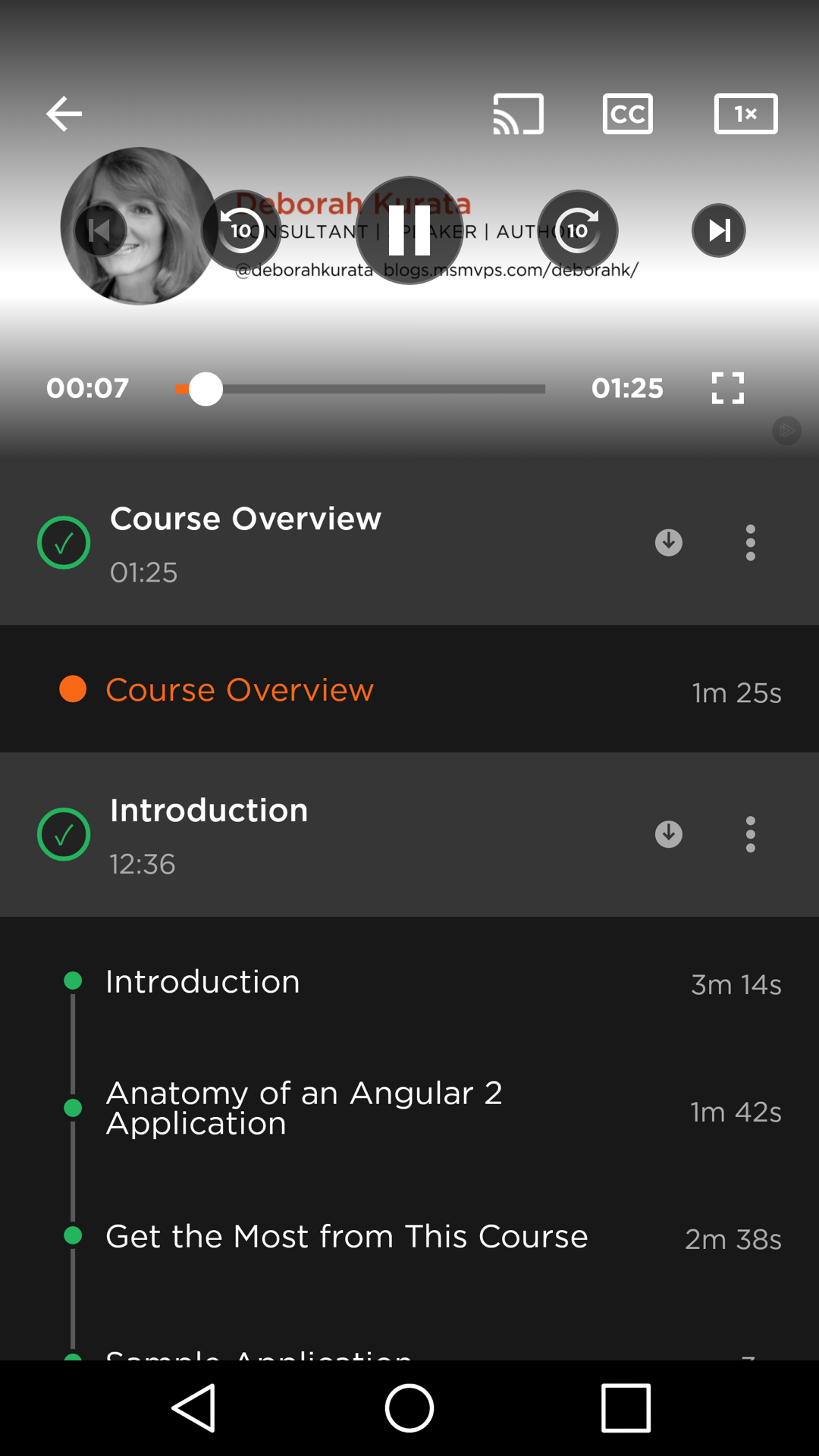Tap the back arrow to exit player

tap(64, 113)
